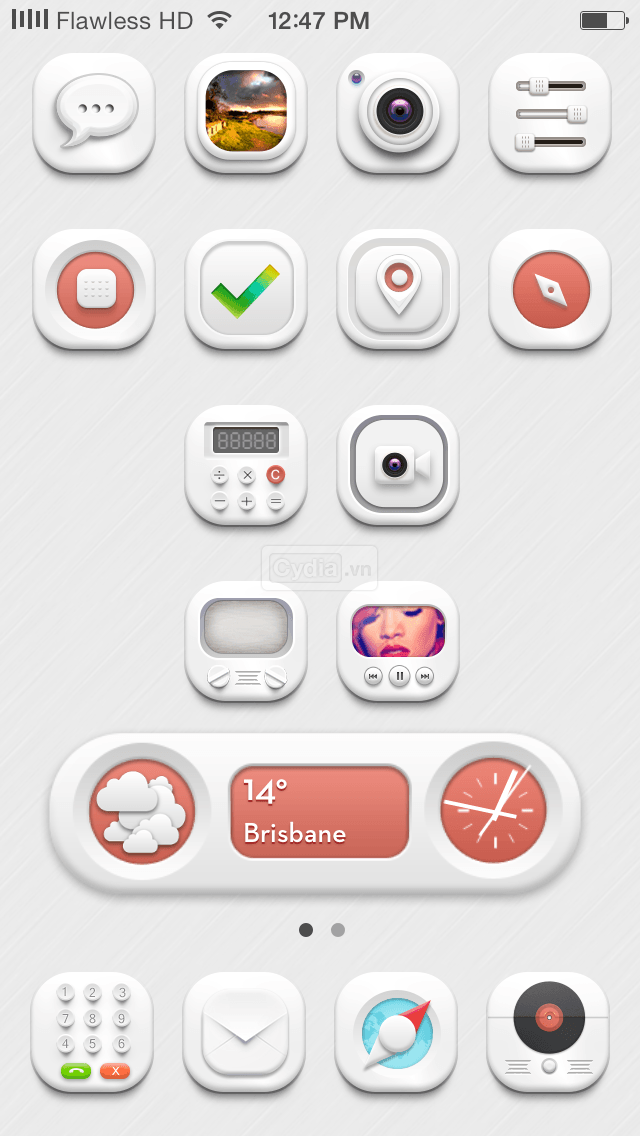Viewport: 640px width, 1136px height.
Task: Launch the Camera app
Action: click(398, 112)
